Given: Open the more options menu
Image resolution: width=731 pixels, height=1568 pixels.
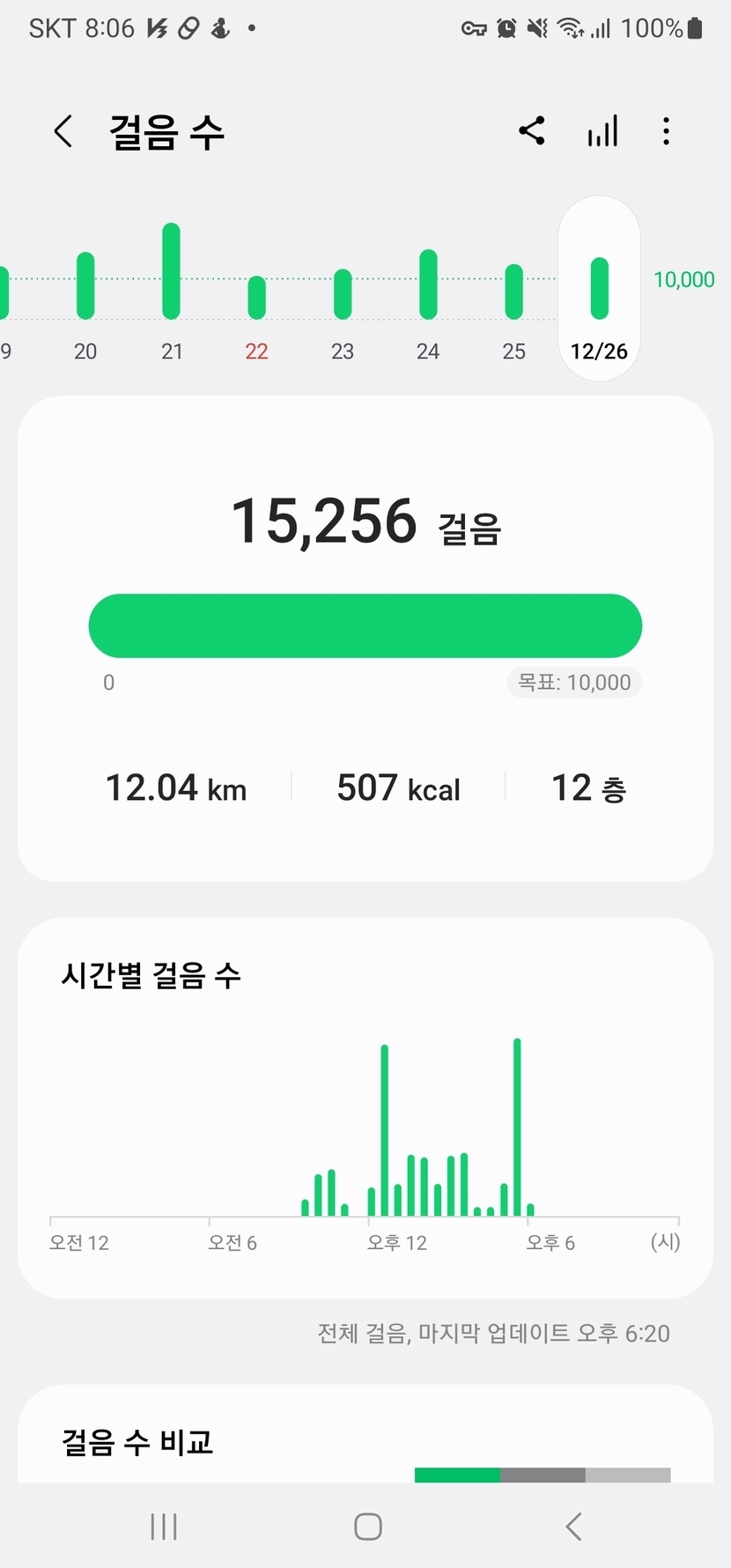Looking at the screenshot, I should (x=666, y=131).
